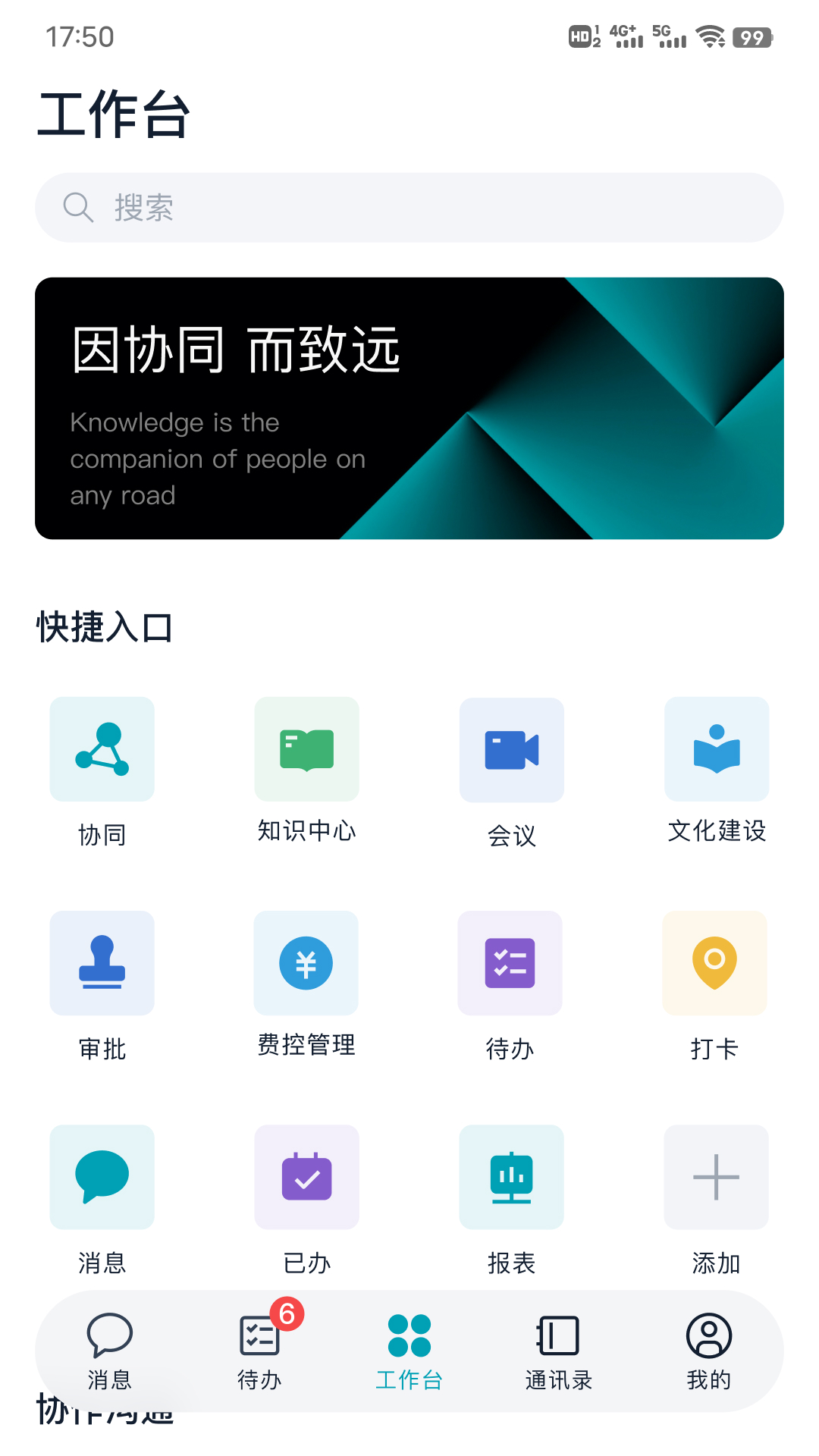Open 待办 tab showing 6 pending items
Image resolution: width=819 pixels, height=1456 pixels.
coord(258,1350)
